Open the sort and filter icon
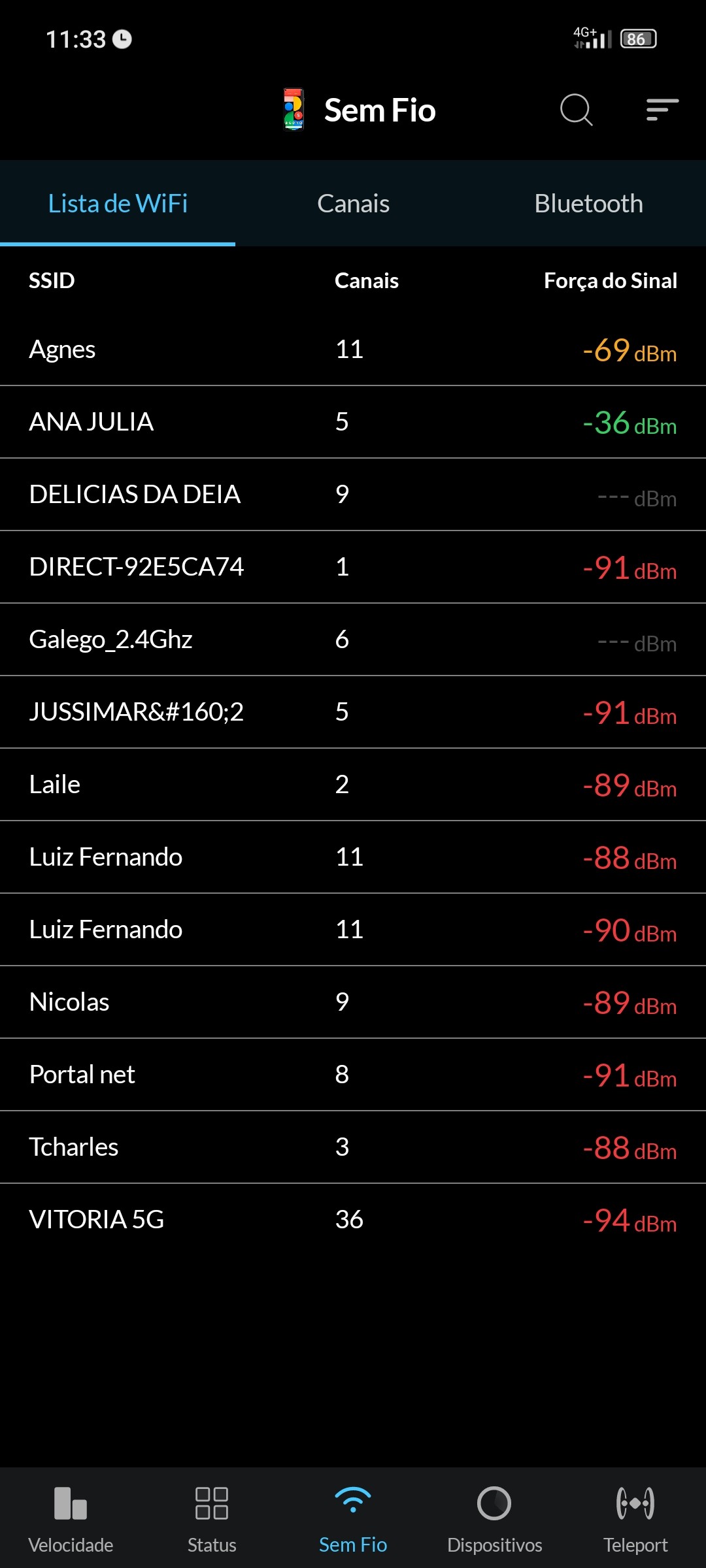 click(x=662, y=110)
